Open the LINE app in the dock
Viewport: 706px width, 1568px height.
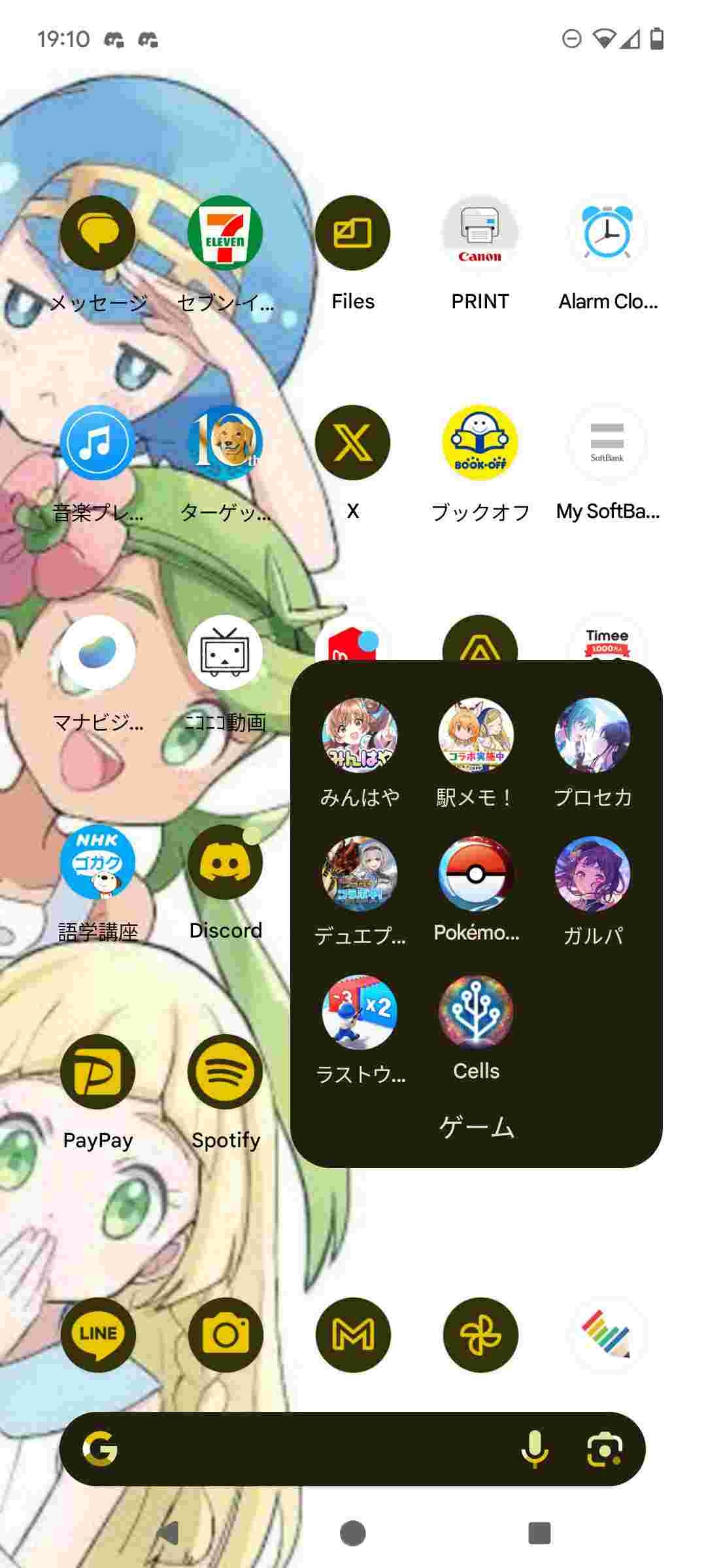click(x=98, y=1334)
